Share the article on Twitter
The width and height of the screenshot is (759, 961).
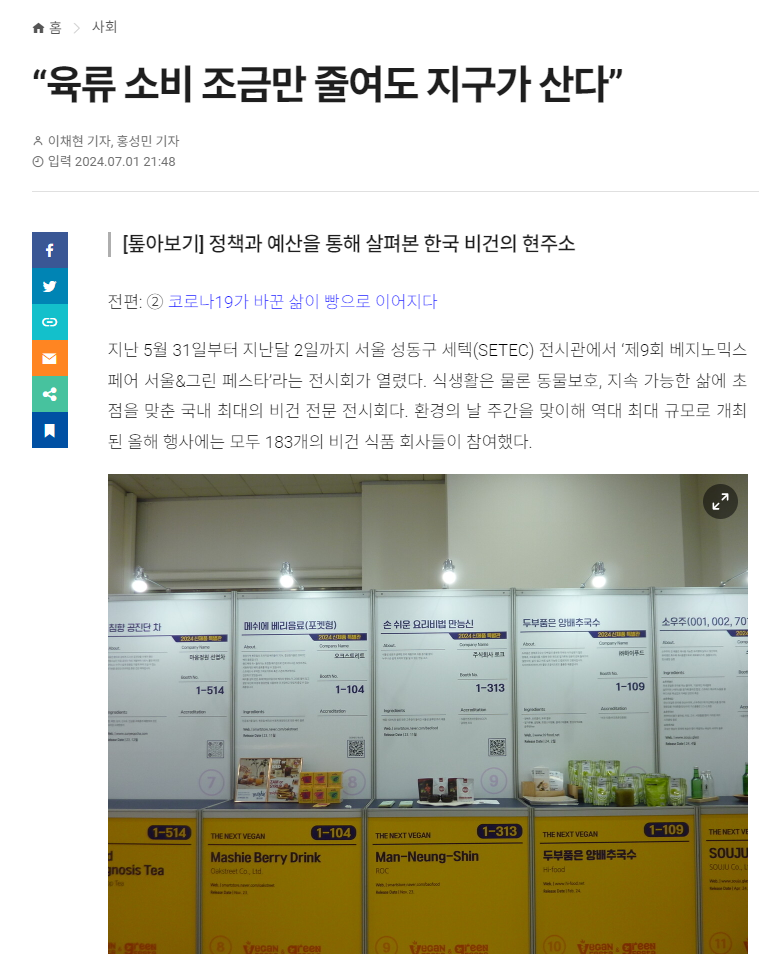[50, 286]
